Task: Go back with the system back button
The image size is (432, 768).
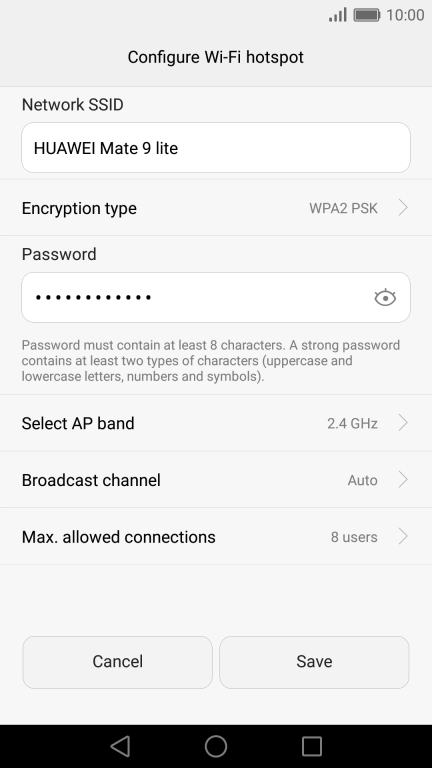Action: [120, 746]
